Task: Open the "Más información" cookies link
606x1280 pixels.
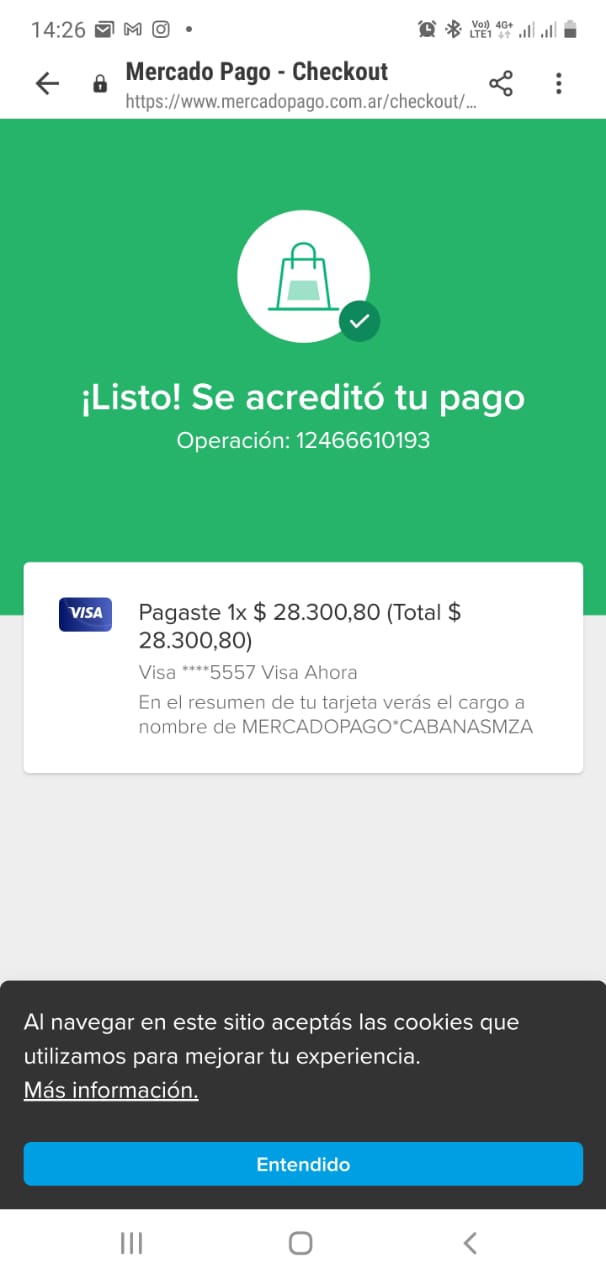Action: pyautogui.click(x=111, y=1090)
